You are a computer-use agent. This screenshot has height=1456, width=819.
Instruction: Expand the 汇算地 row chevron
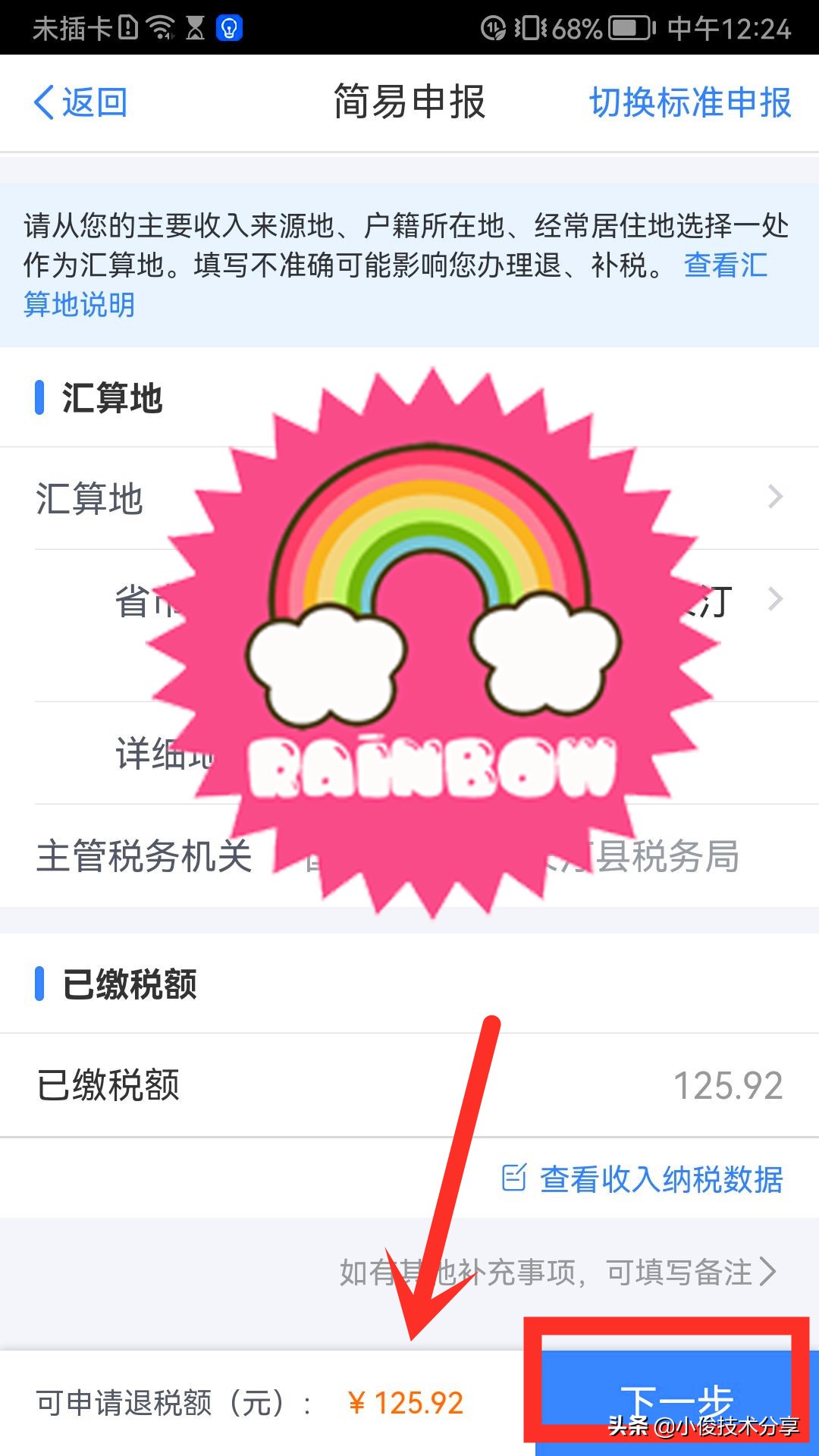coord(775,497)
